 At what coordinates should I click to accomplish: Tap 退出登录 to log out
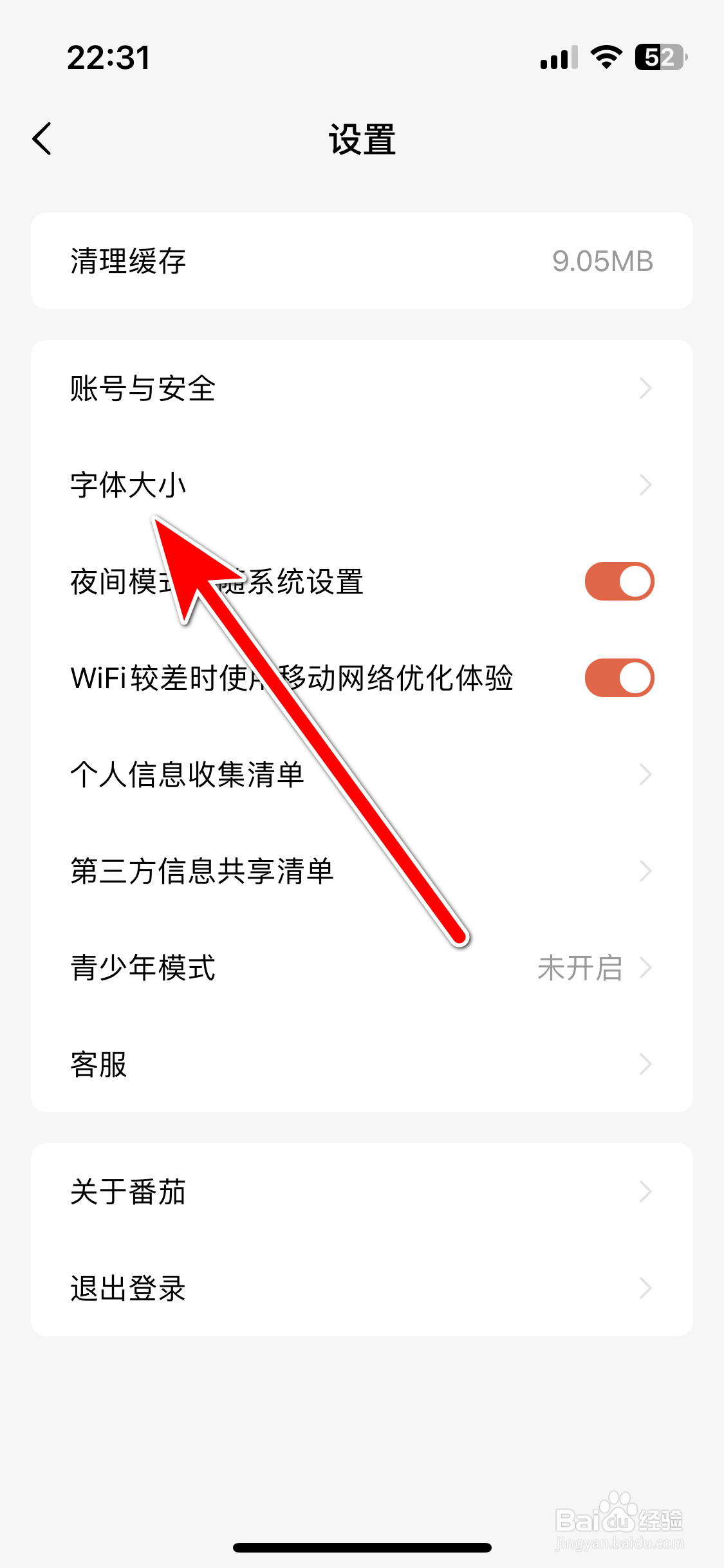point(362,1288)
